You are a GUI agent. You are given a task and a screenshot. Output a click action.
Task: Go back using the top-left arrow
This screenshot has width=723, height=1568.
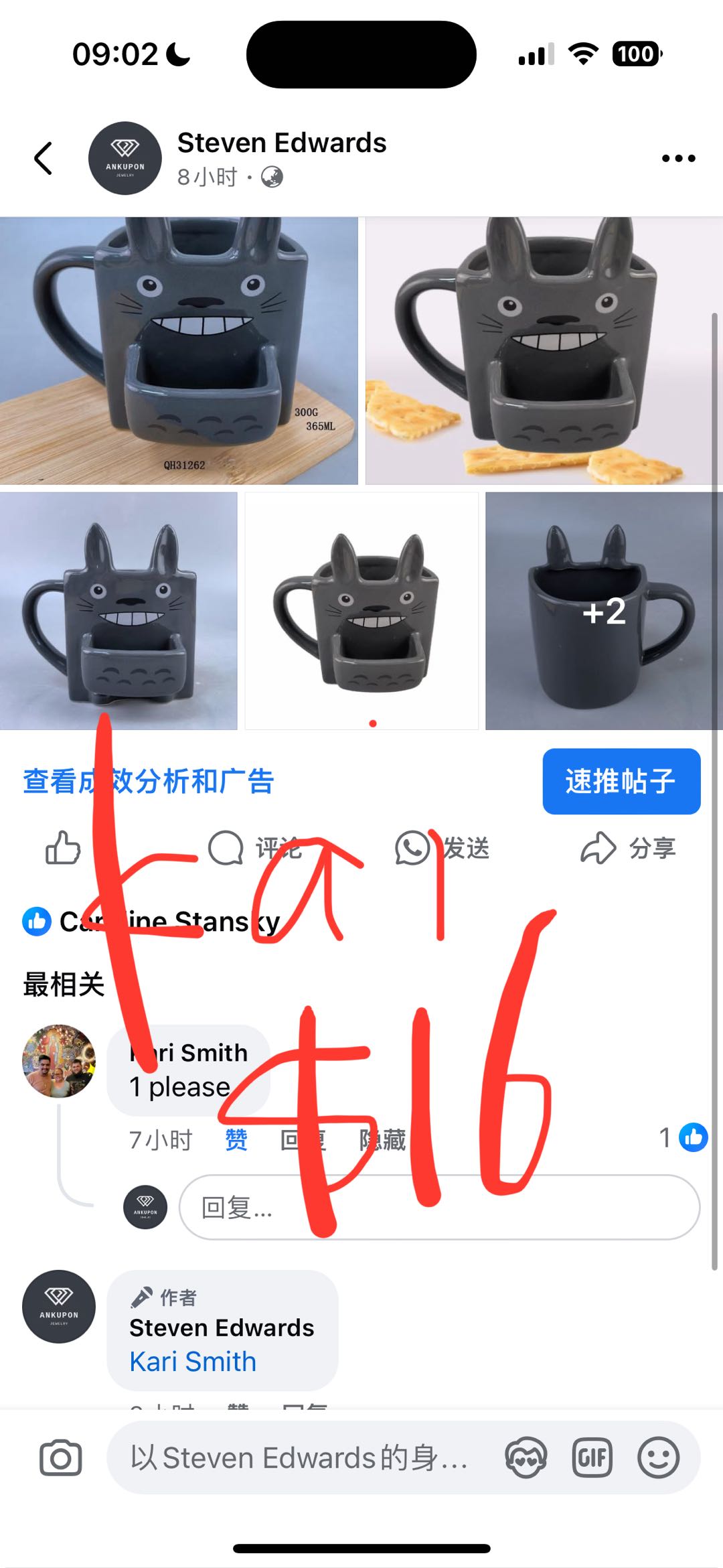coord(44,159)
